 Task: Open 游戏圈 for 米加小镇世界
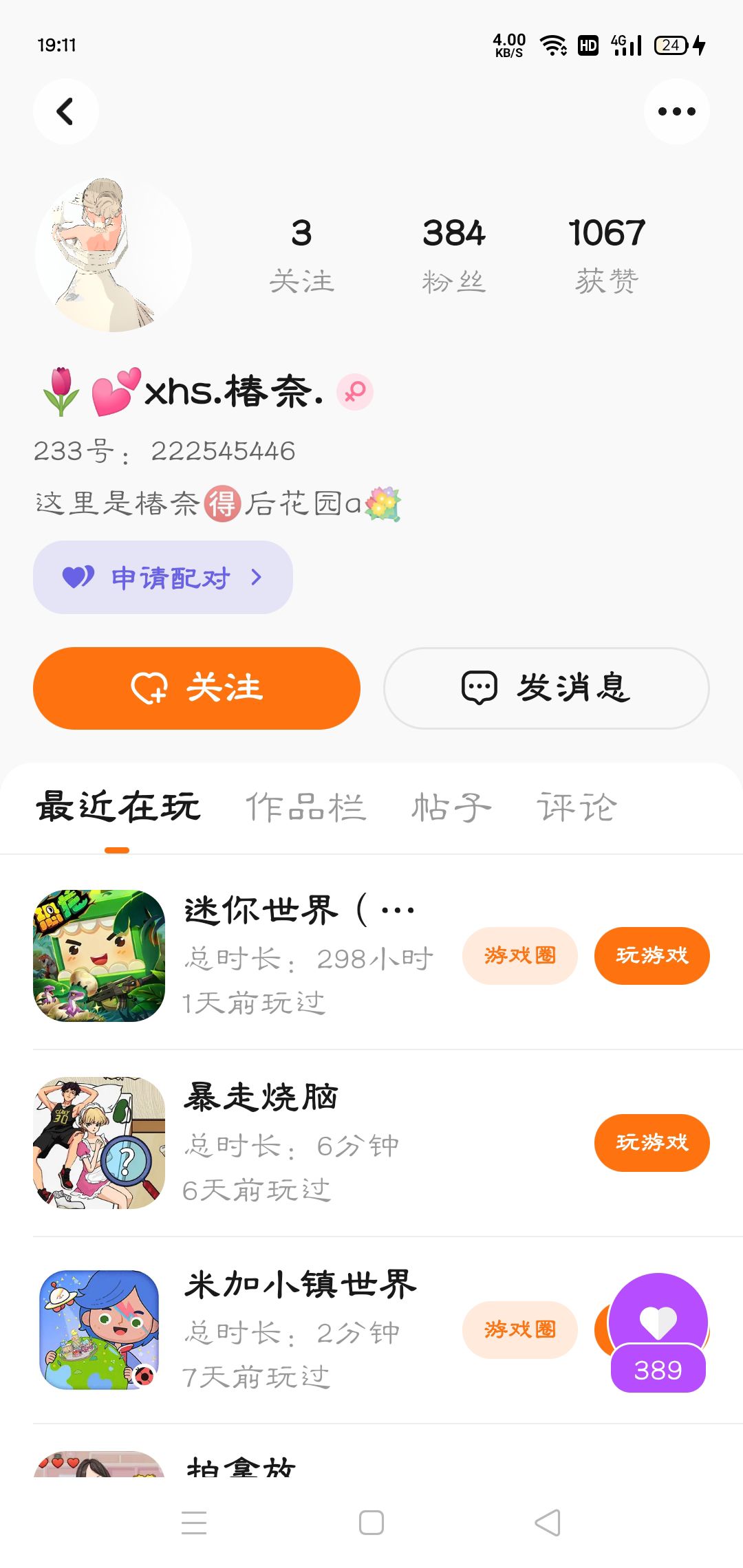pyautogui.click(x=519, y=1330)
